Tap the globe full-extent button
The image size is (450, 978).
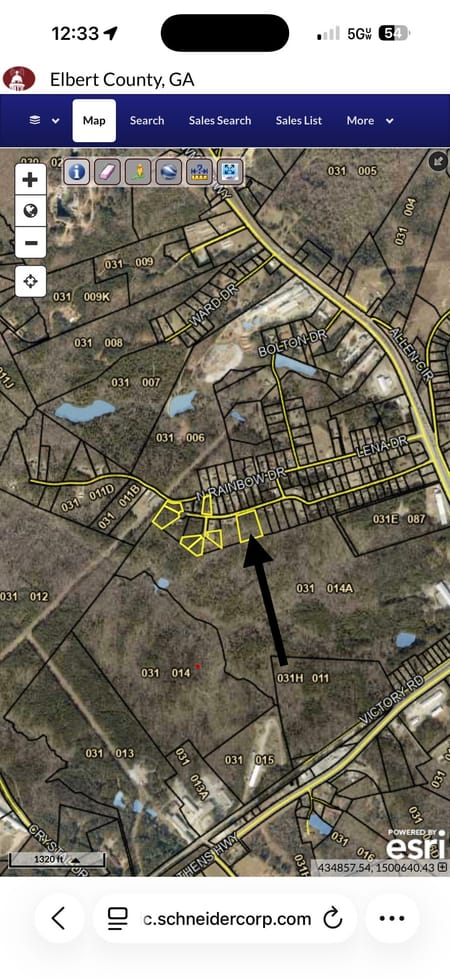coord(30,211)
